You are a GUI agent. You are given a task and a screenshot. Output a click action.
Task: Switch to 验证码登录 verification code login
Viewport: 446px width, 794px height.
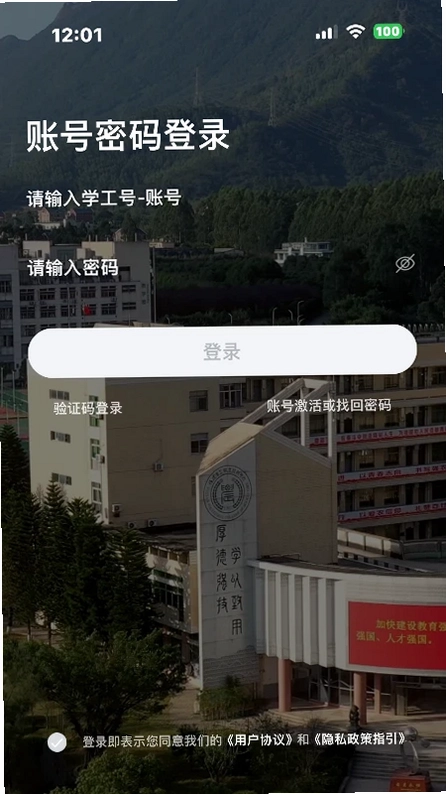[88, 408]
